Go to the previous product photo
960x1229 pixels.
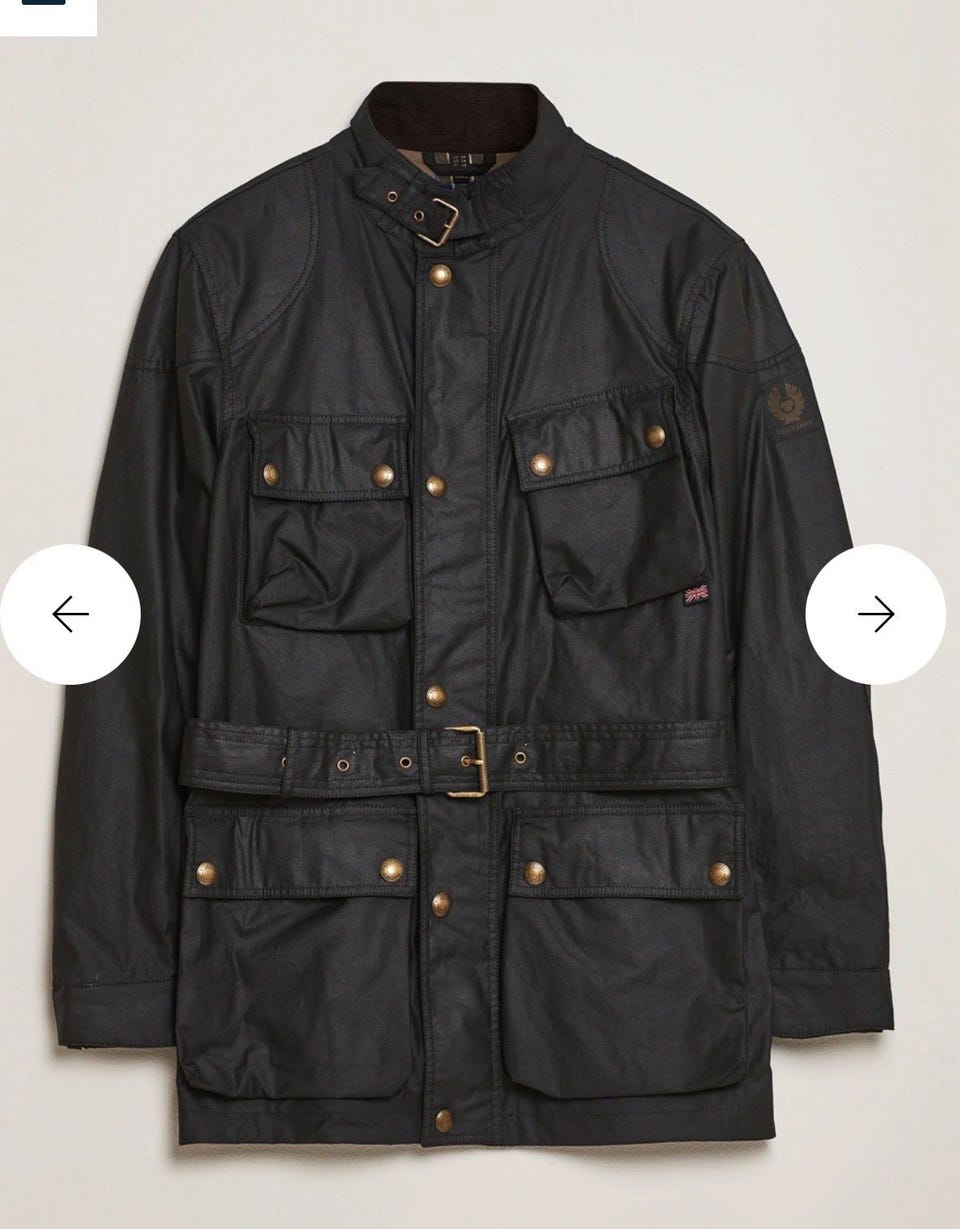tap(70, 614)
